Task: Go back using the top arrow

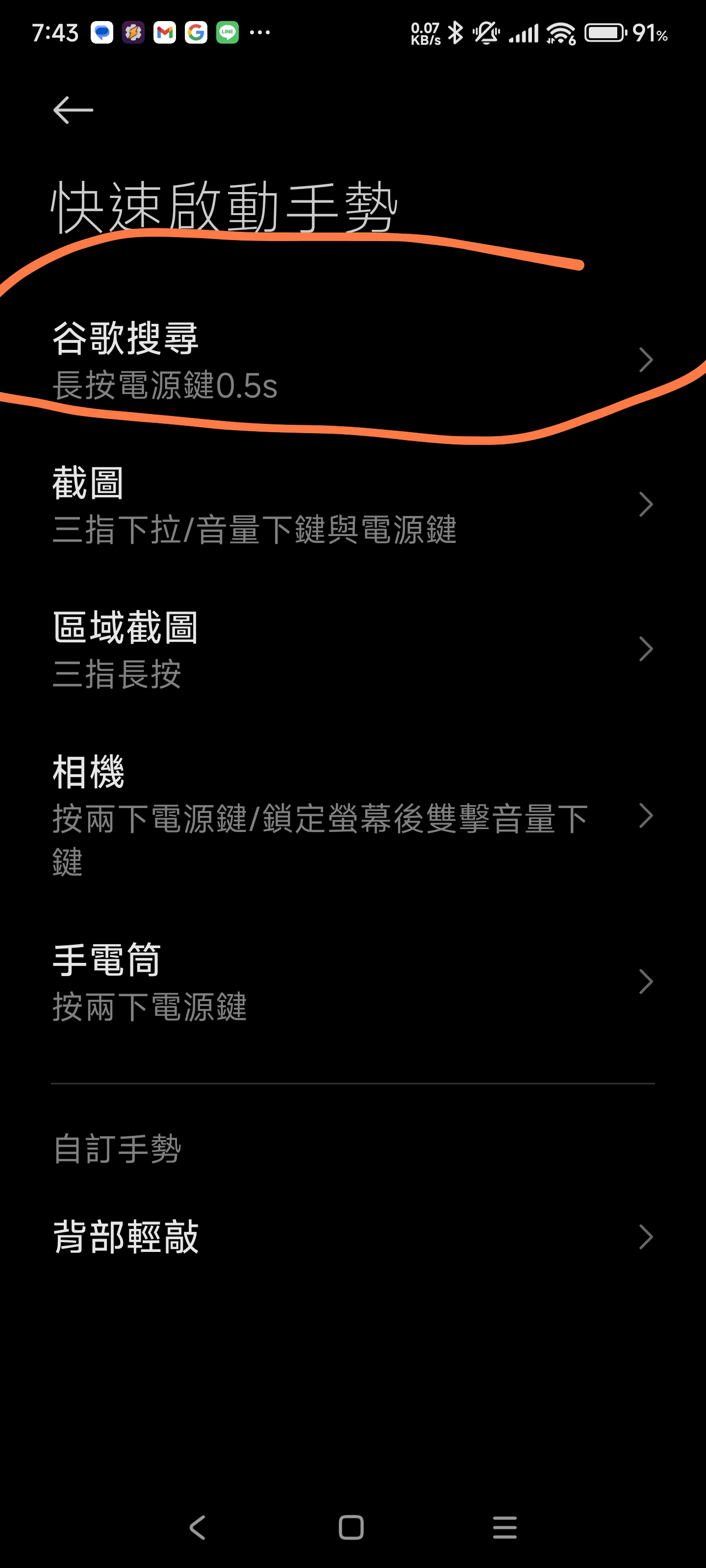Action: (73, 110)
